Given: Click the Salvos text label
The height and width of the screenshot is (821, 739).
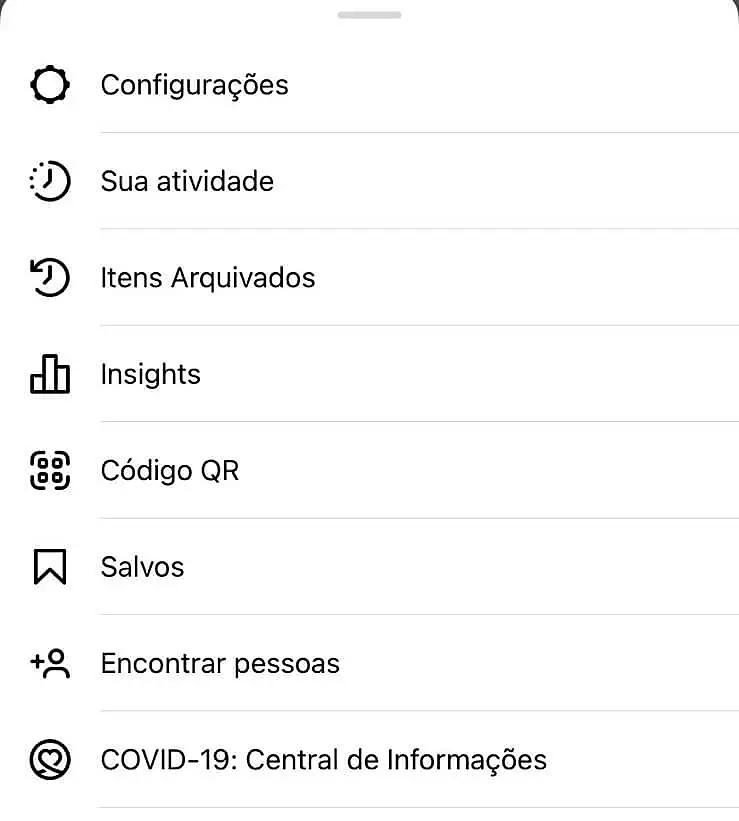Looking at the screenshot, I should pyautogui.click(x=142, y=567).
